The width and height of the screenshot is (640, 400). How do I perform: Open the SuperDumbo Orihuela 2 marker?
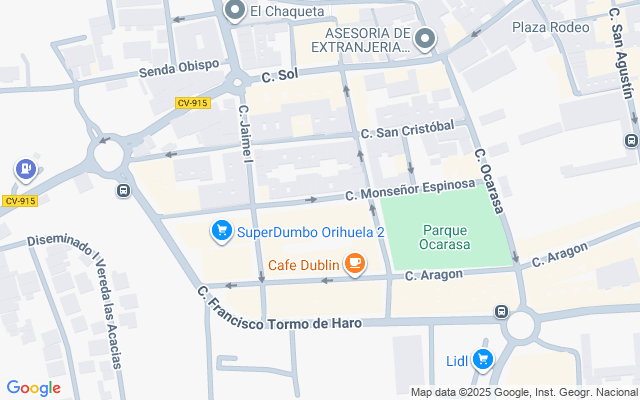tap(222, 232)
